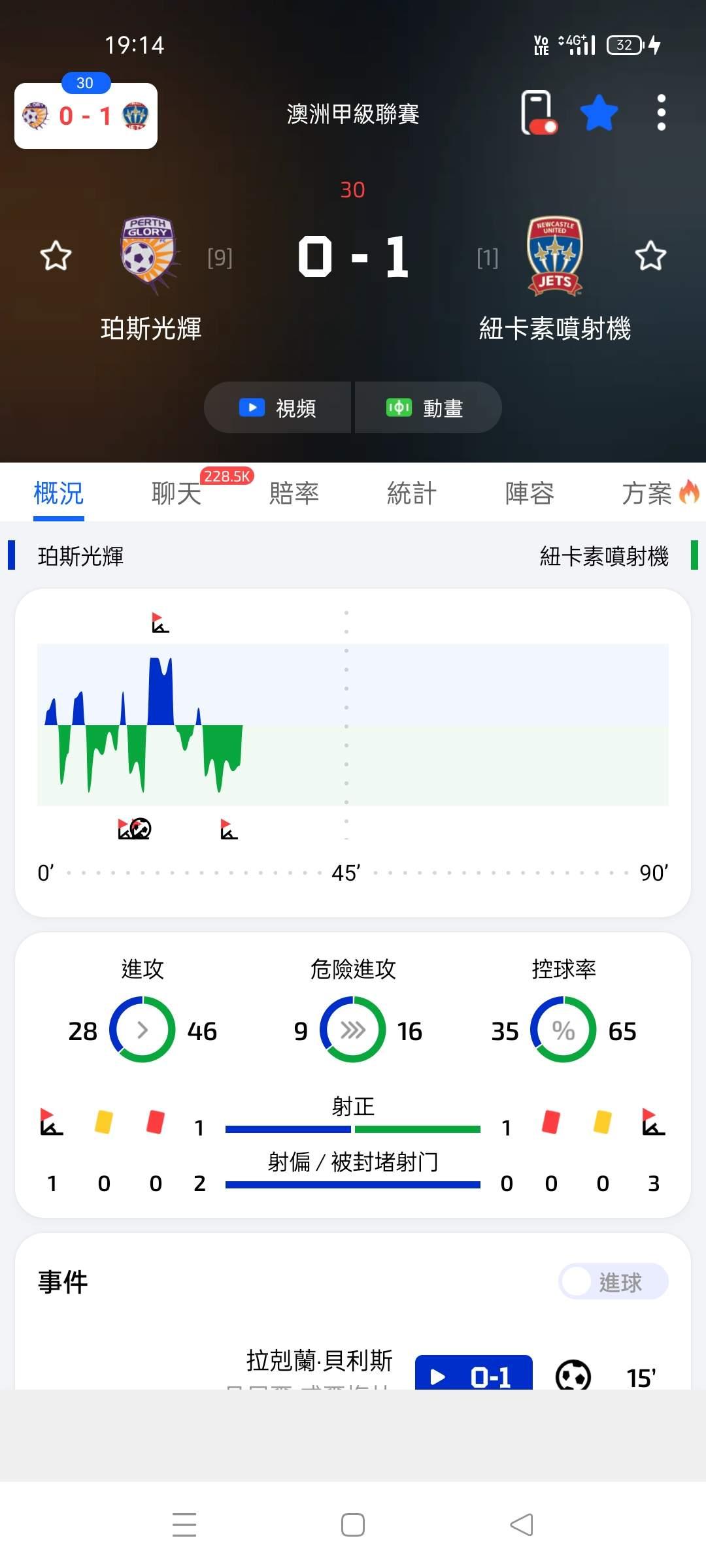Viewport: 706px width, 1568px height.
Task: Open the 陣容 tab
Action: pos(529,493)
